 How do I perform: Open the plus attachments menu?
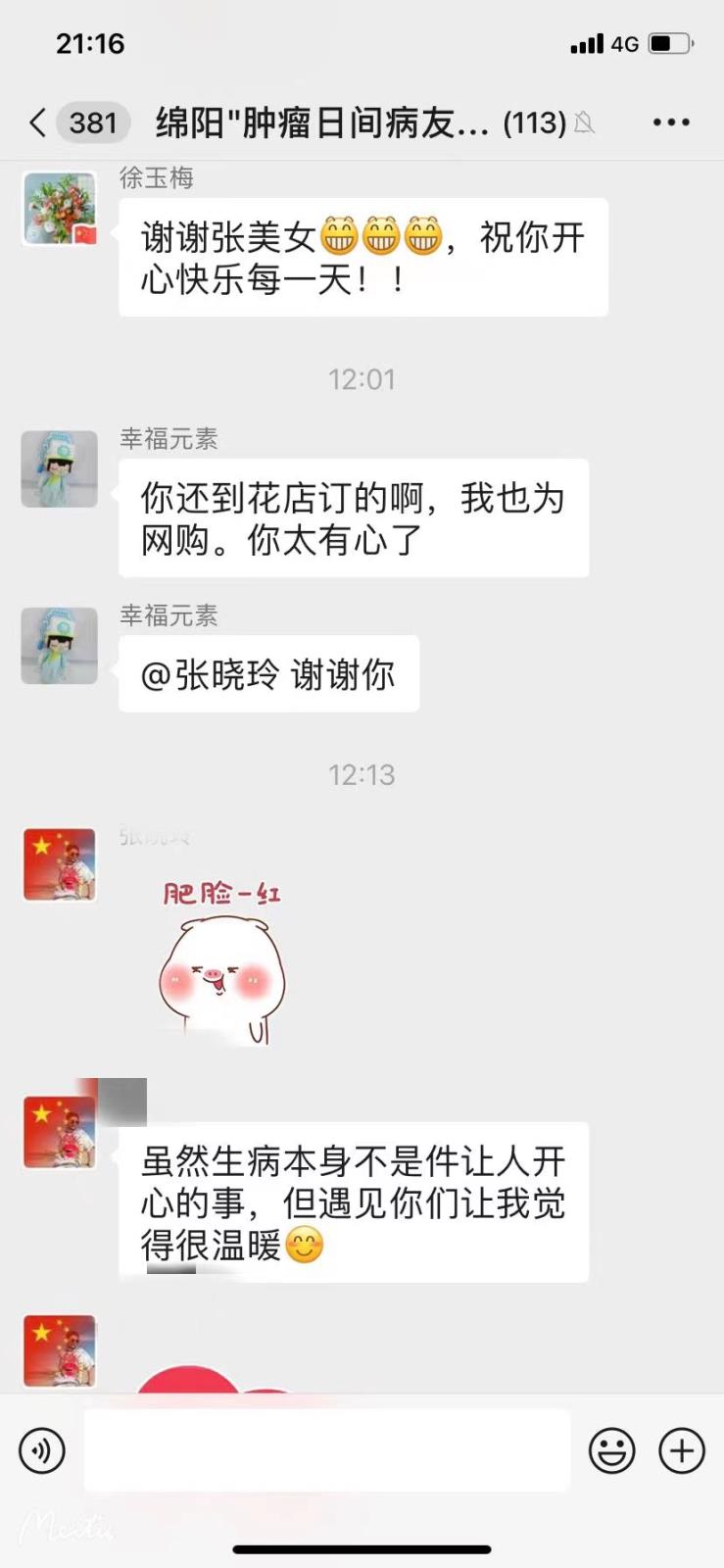(682, 1451)
